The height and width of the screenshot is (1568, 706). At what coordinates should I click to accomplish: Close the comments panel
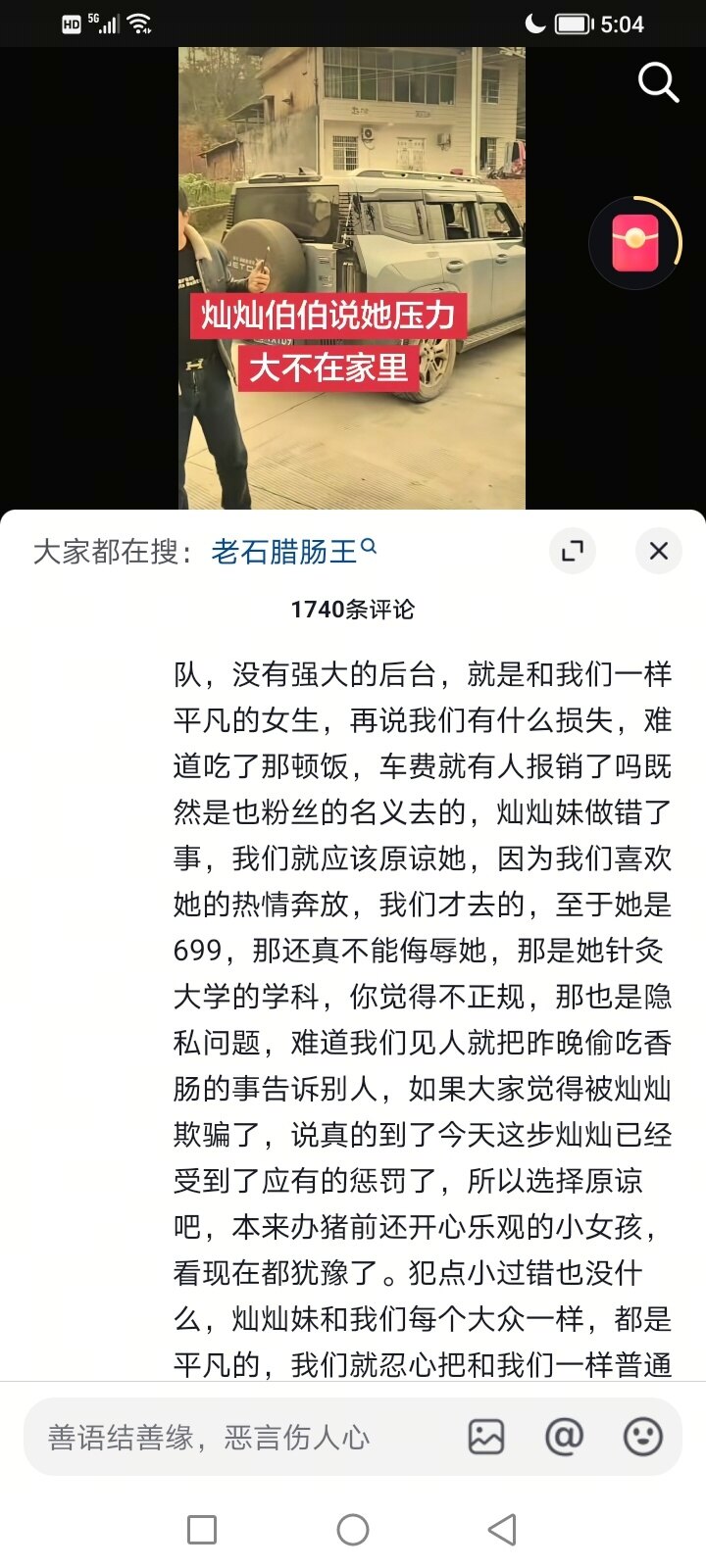tap(659, 552)
